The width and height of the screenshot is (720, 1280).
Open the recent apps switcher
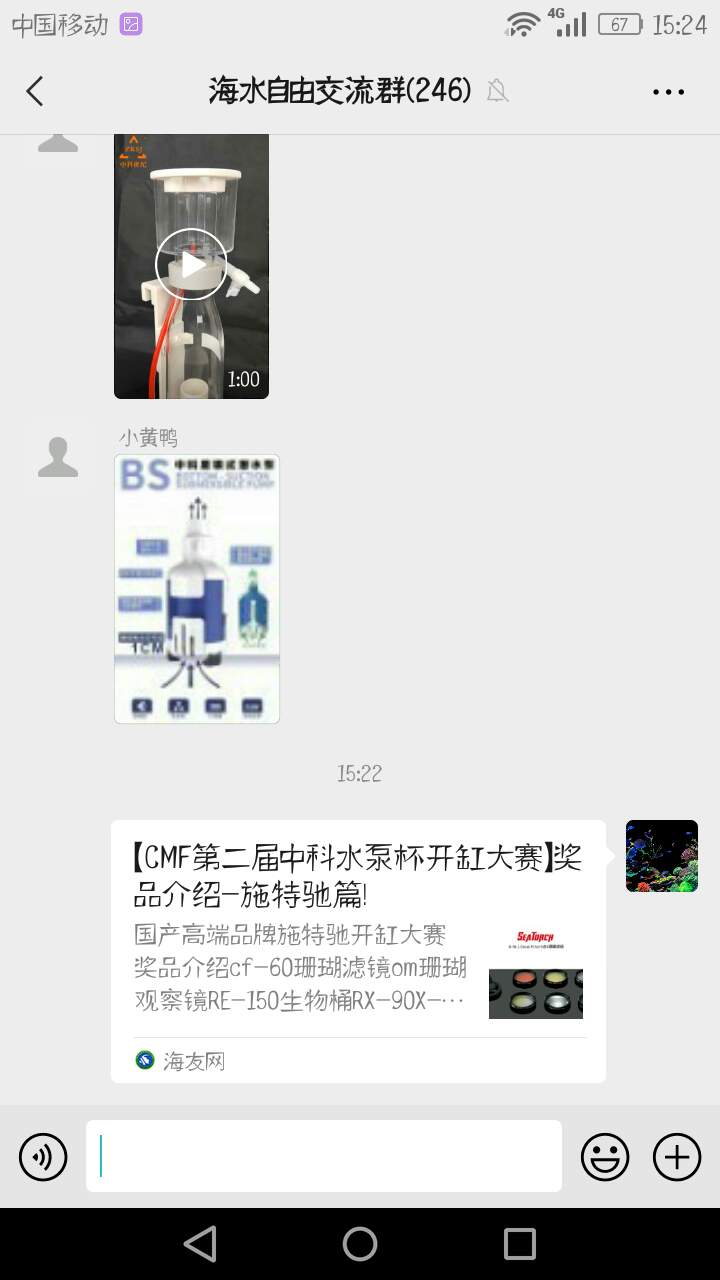click(519, 1244)
